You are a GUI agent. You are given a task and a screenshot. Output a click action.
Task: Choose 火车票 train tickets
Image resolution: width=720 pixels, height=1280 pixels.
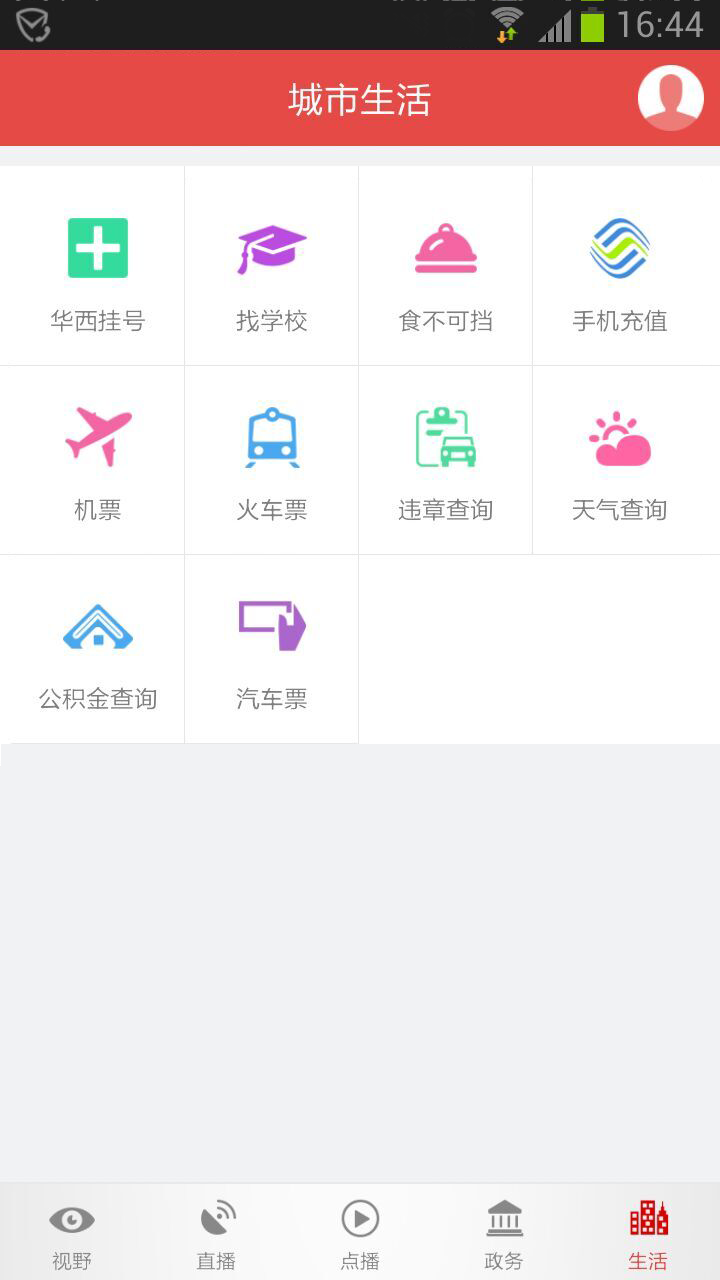[271, 460]
